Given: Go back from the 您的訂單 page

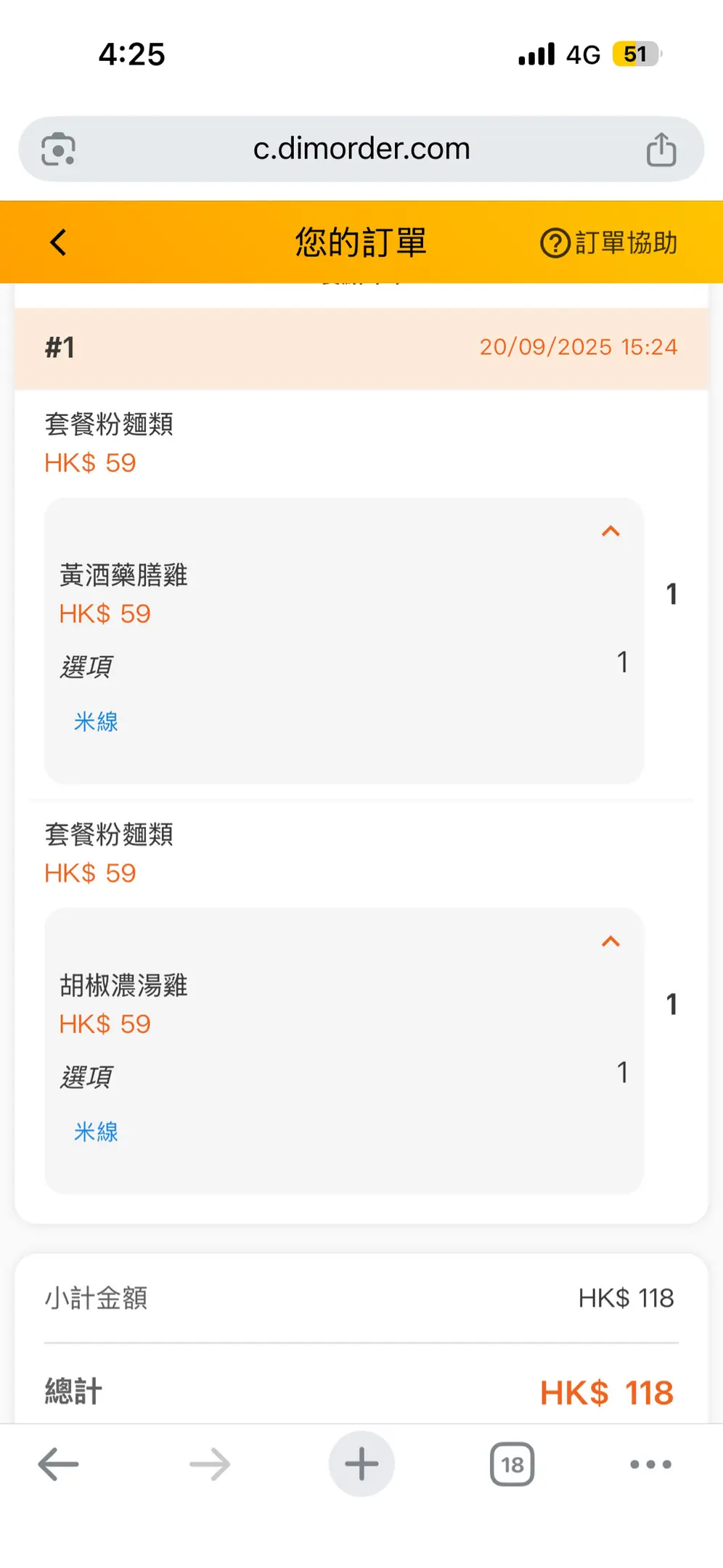Looking at the screenshot, I should [x=59, y=242].
